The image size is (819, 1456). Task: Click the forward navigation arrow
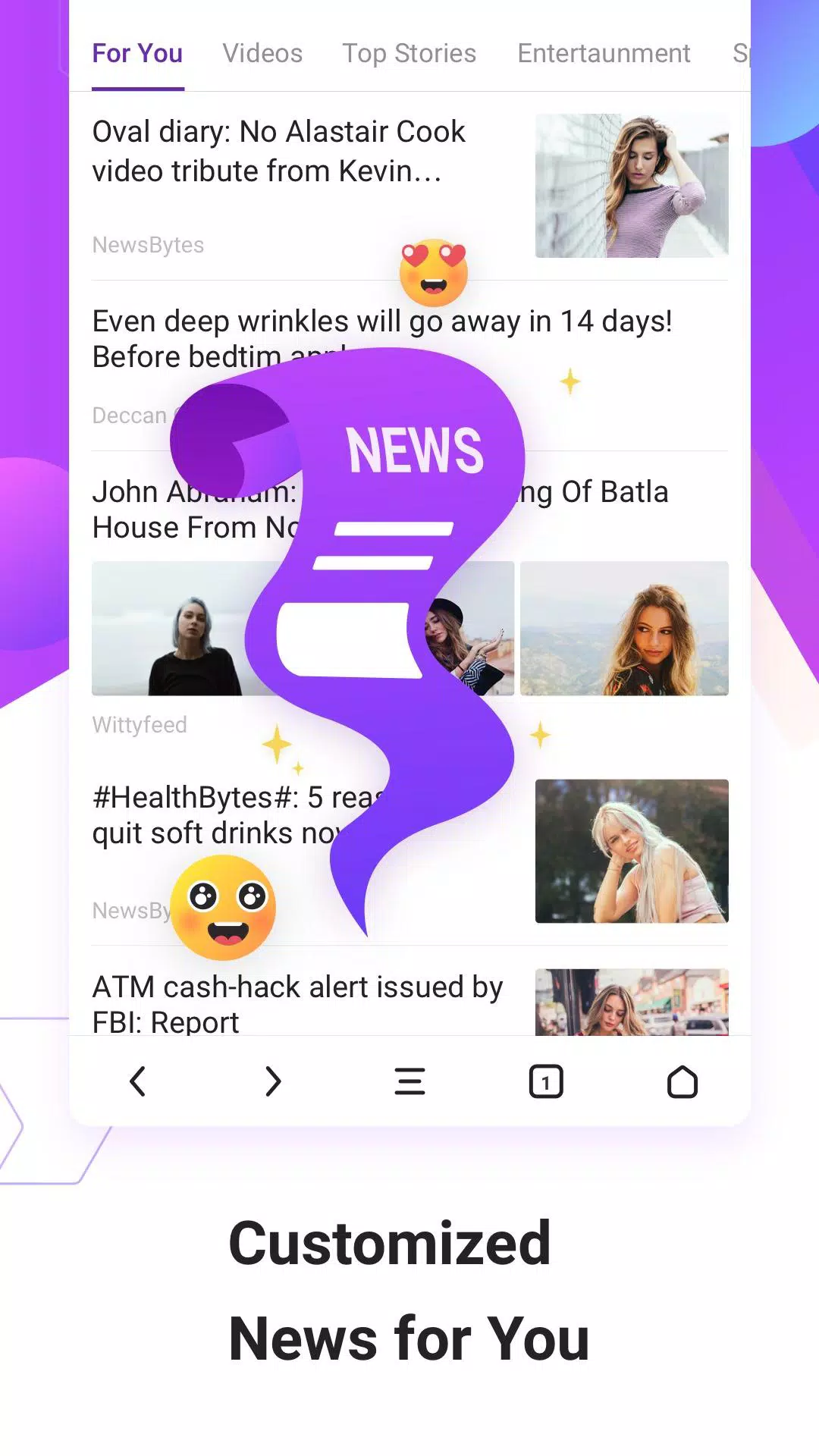tap(273, 1081)
